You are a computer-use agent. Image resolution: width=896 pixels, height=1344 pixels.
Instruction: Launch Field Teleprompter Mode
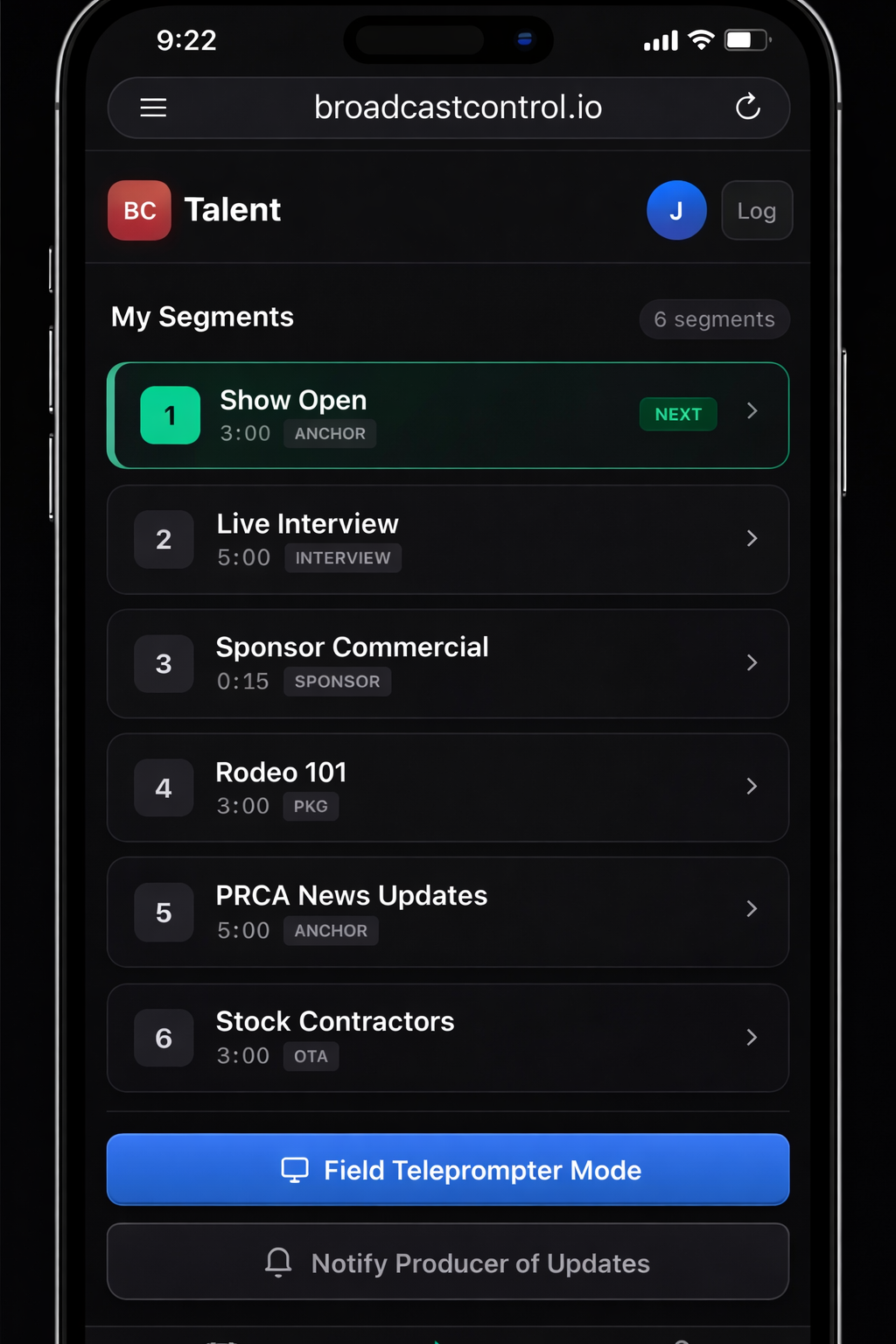(x=448, y=1170)
